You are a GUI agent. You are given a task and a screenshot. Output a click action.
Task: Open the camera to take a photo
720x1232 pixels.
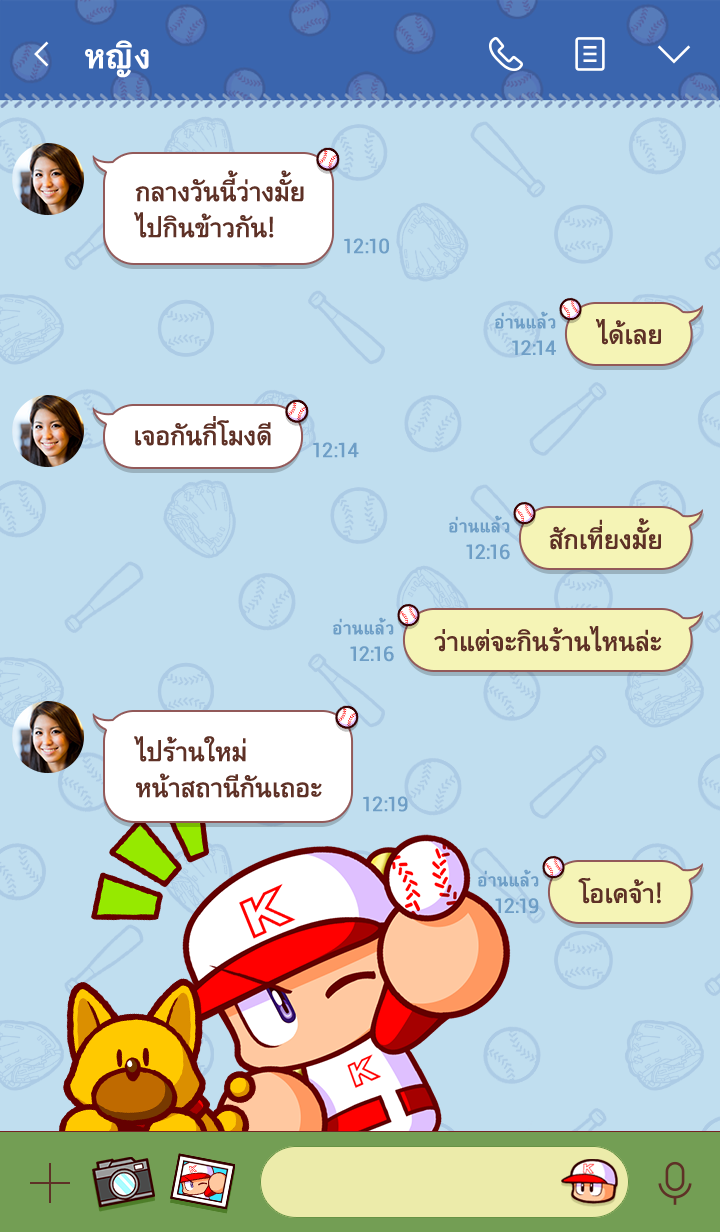click(x=123, y=1182)
